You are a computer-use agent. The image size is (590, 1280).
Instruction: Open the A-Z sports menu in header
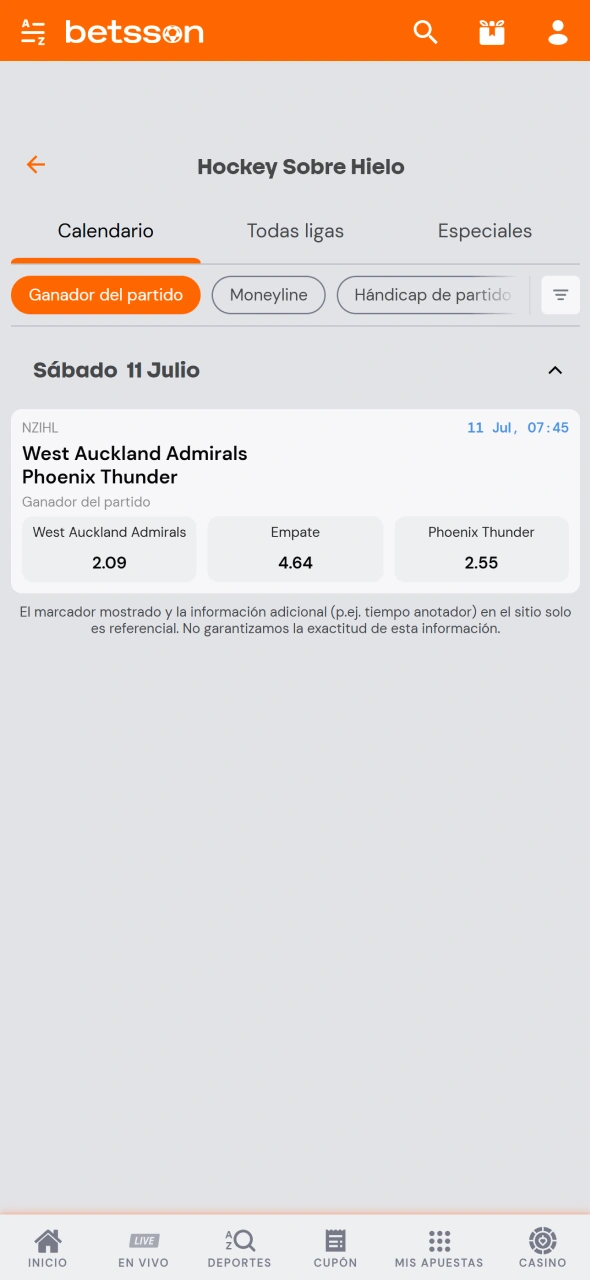tap(33, 32)
